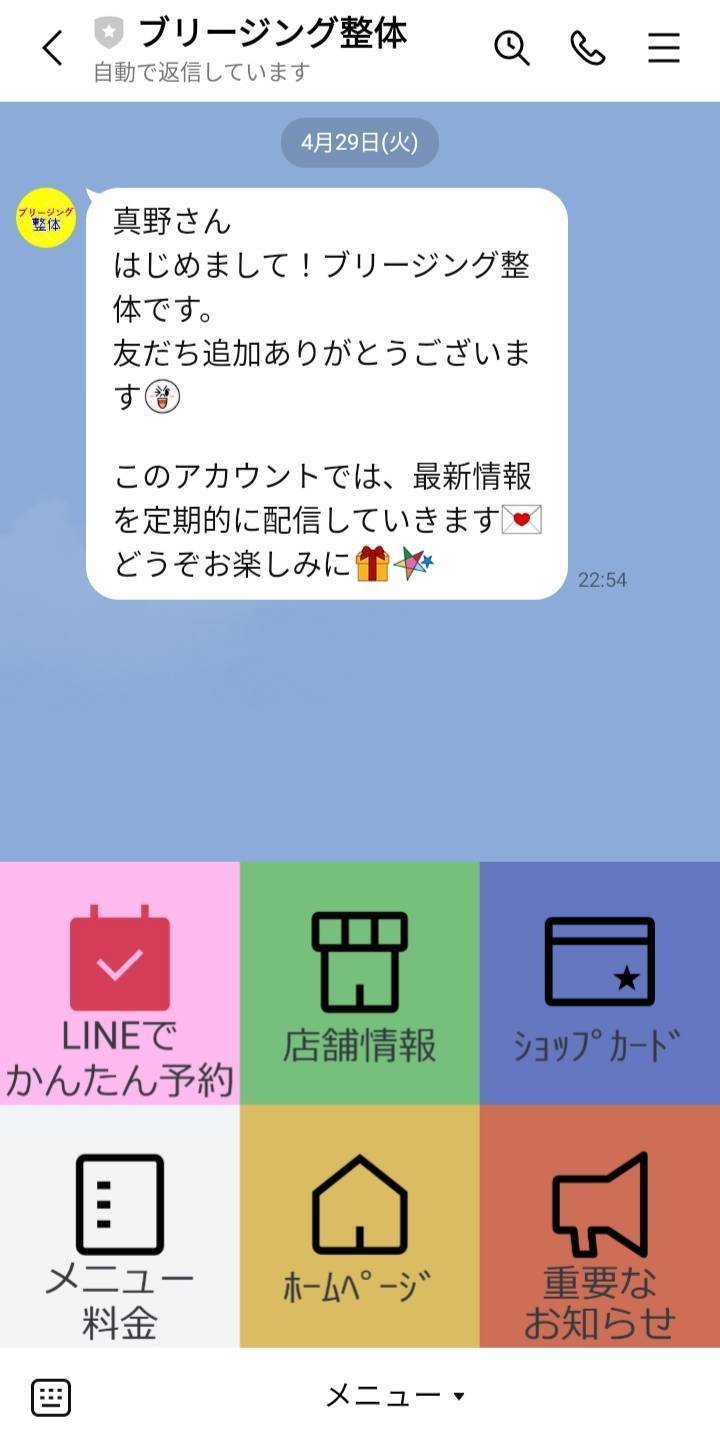The width and height of the screenshot is (720, 1455).
Task: Visit the ホームページ tile
Action: pos(360,1226)
